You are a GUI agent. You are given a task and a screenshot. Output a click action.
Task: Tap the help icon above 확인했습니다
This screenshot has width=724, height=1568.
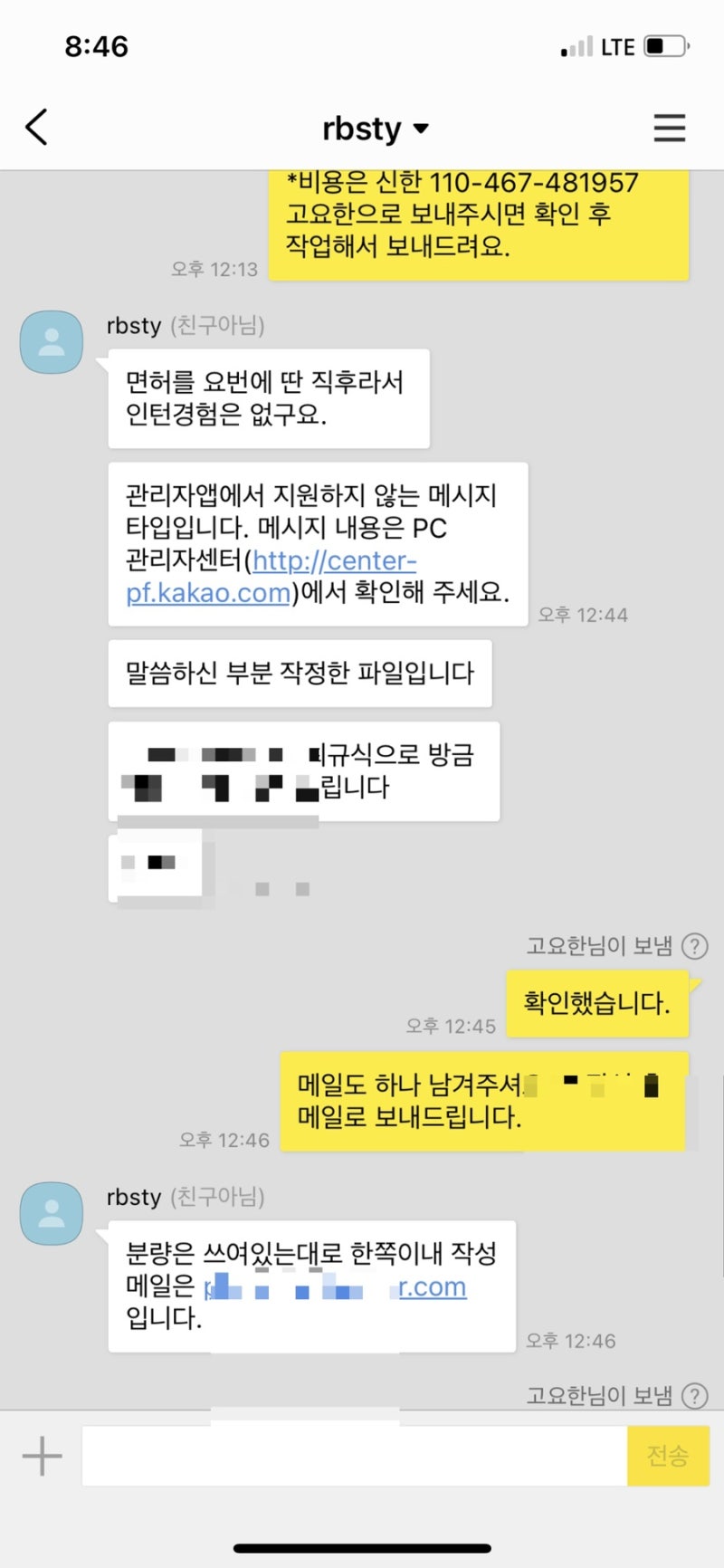(x=694, y=946)
